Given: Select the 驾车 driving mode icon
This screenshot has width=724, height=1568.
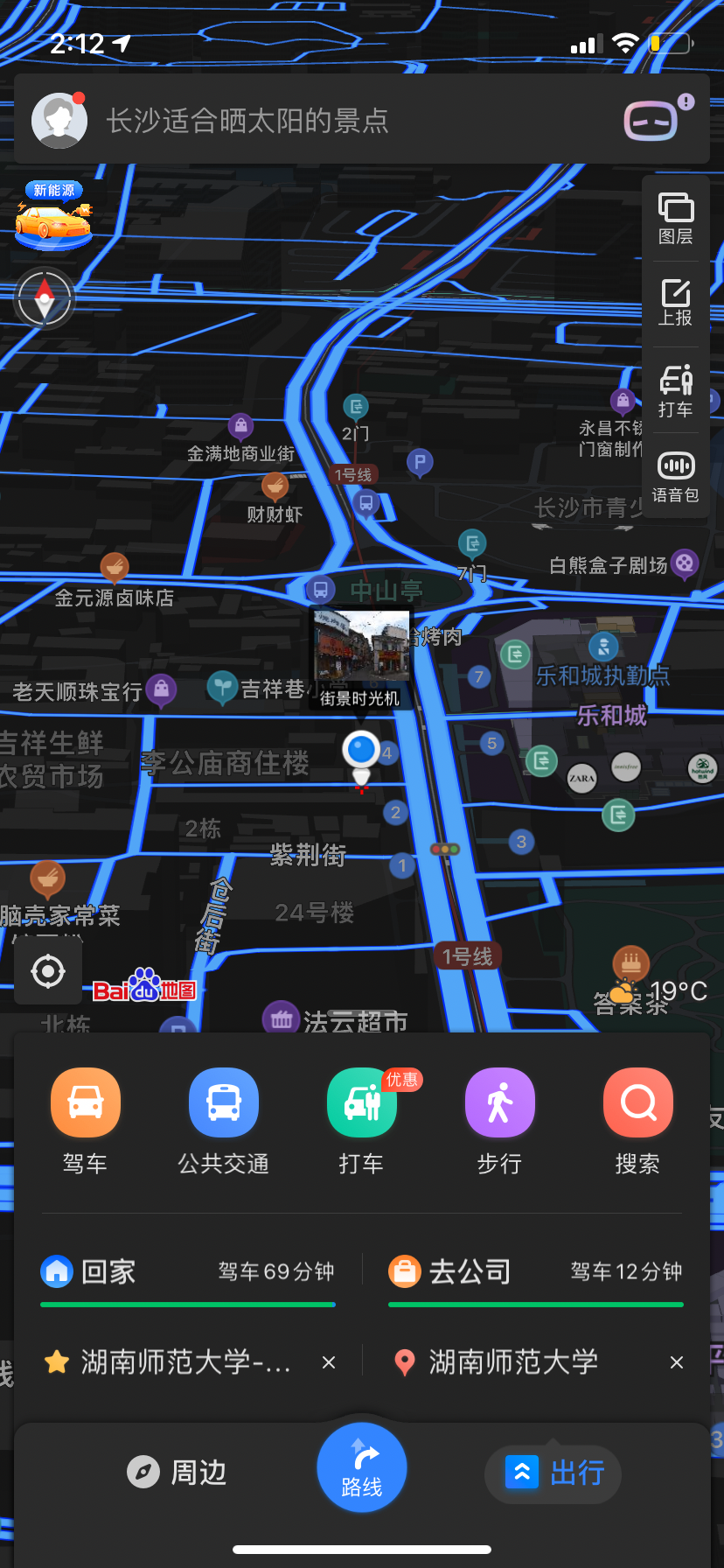Looking at the screenshot, I should click(85, 1102).
